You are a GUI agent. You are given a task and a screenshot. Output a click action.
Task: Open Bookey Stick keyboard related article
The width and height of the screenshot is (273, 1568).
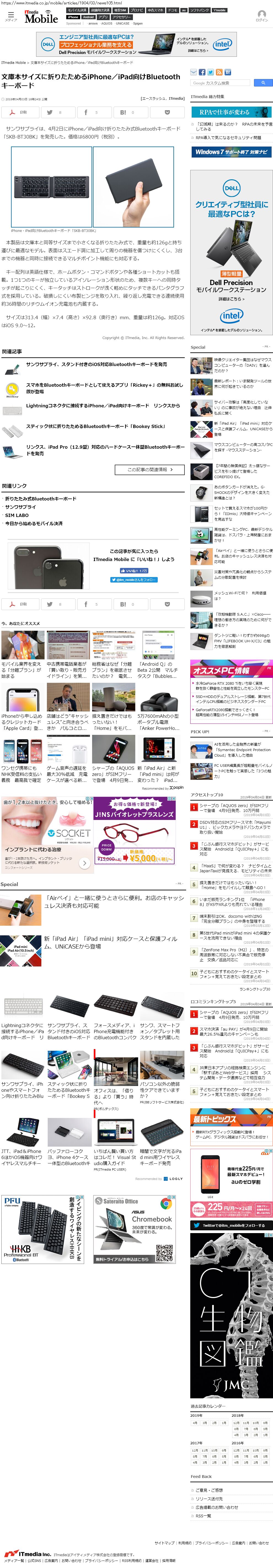pos(96,426)
